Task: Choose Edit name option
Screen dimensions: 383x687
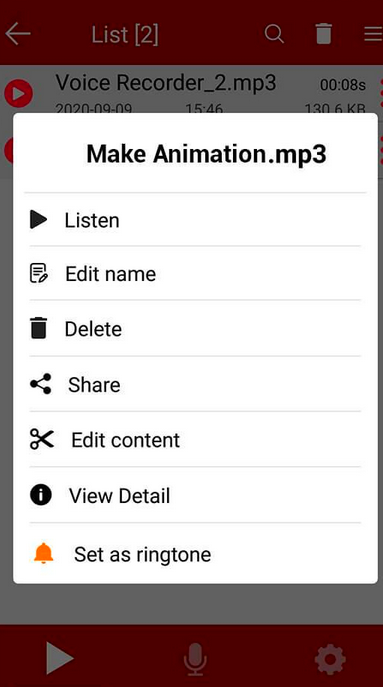Action: 195,274
